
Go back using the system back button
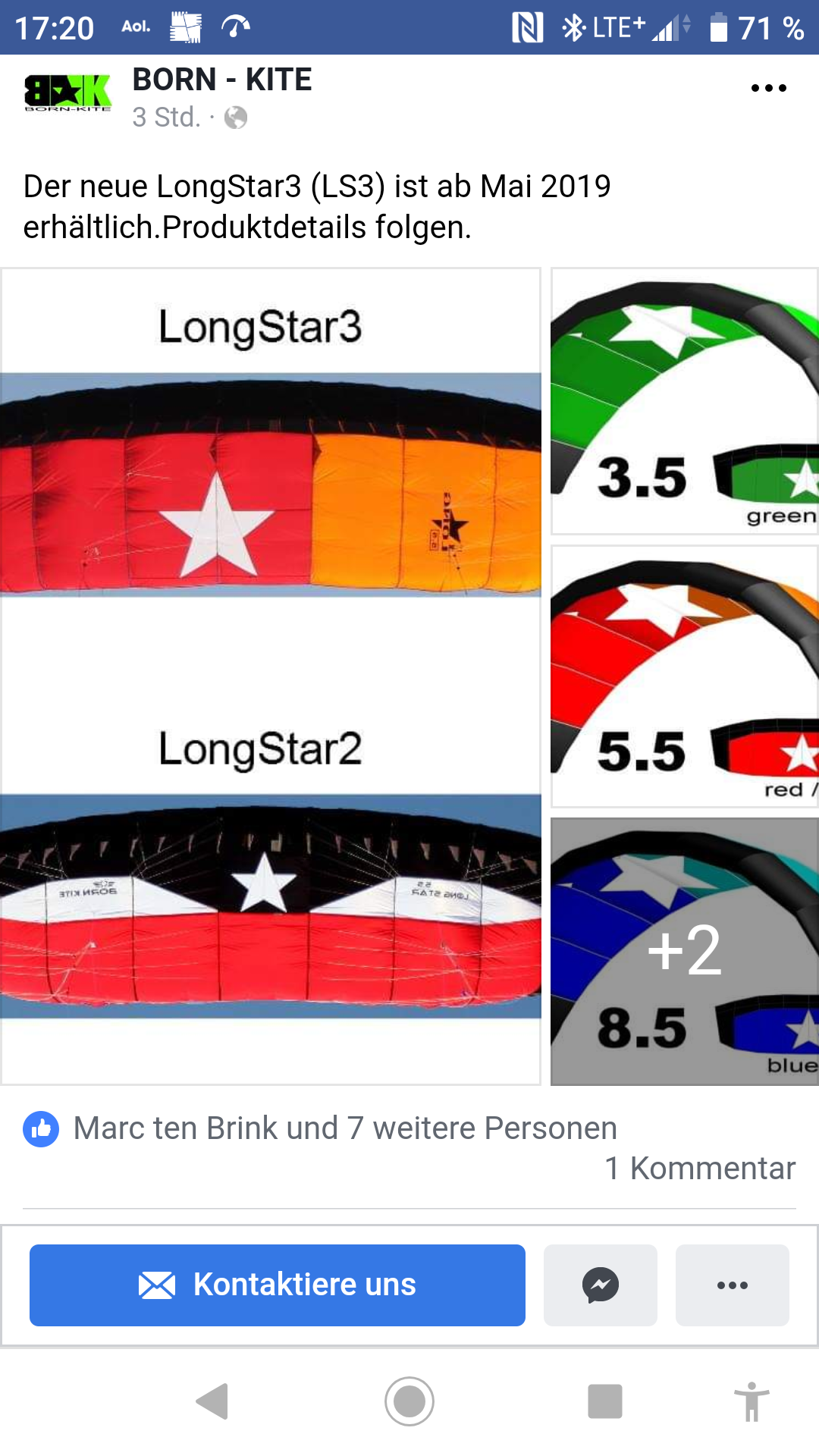coord(212,1401)
